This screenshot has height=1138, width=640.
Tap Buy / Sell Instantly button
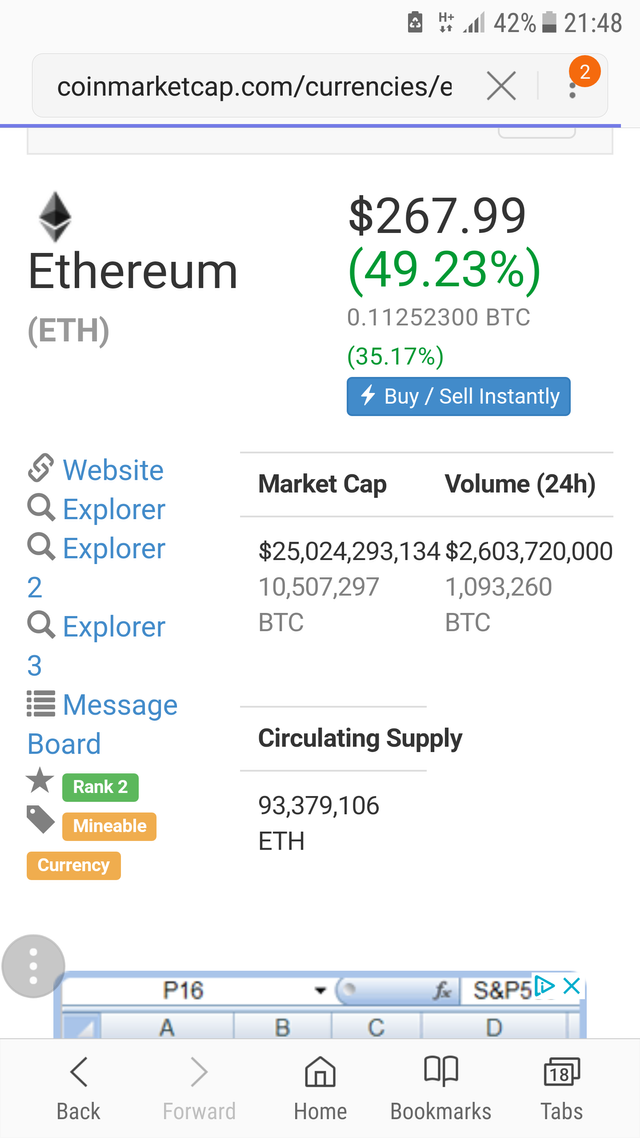pyautogui.click(x=459, y=396)
